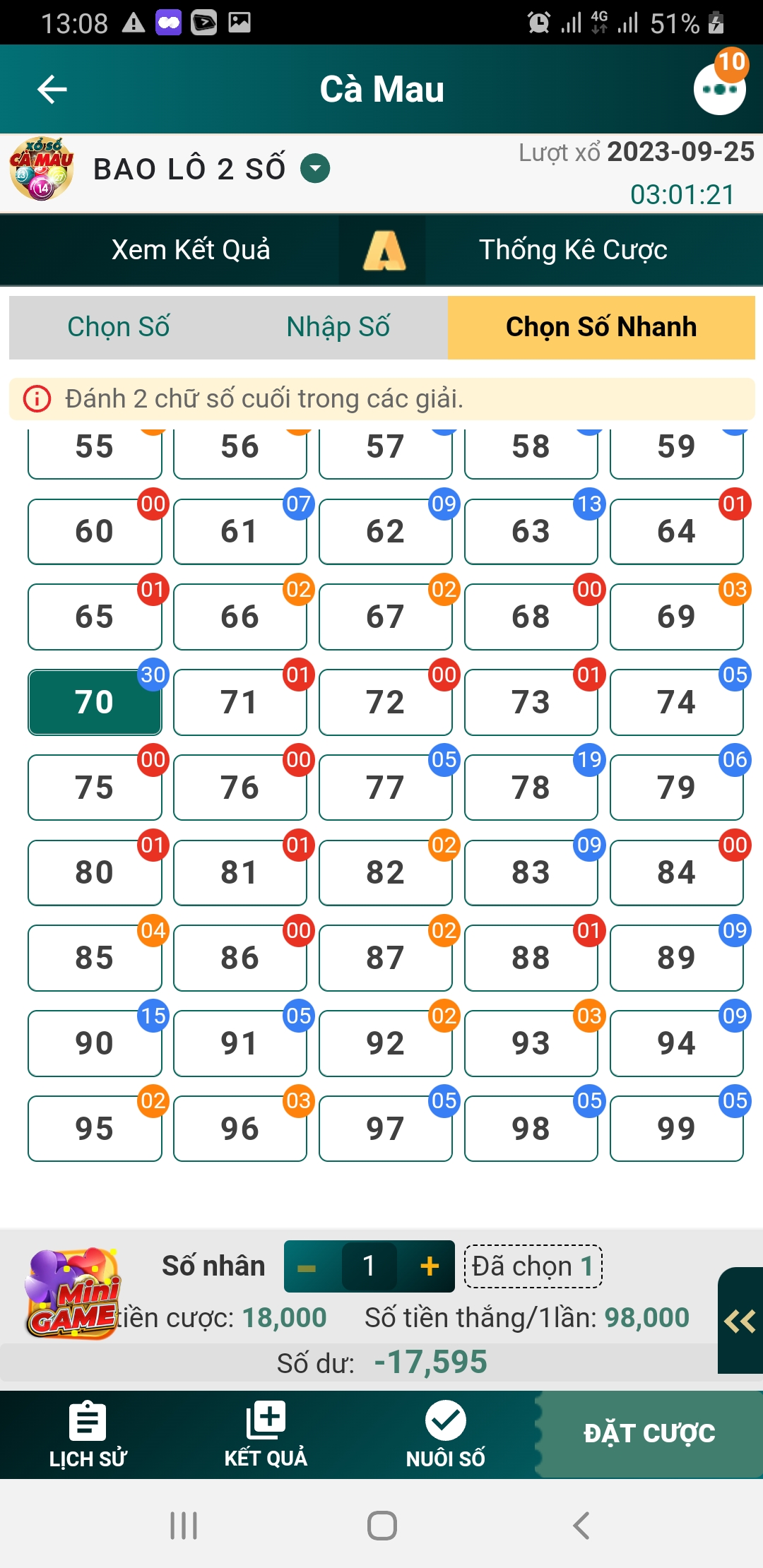Screen dimensions: 763x1568
Task: Deselect number 70
Action: pyautogui.click(x=95, y=702)
